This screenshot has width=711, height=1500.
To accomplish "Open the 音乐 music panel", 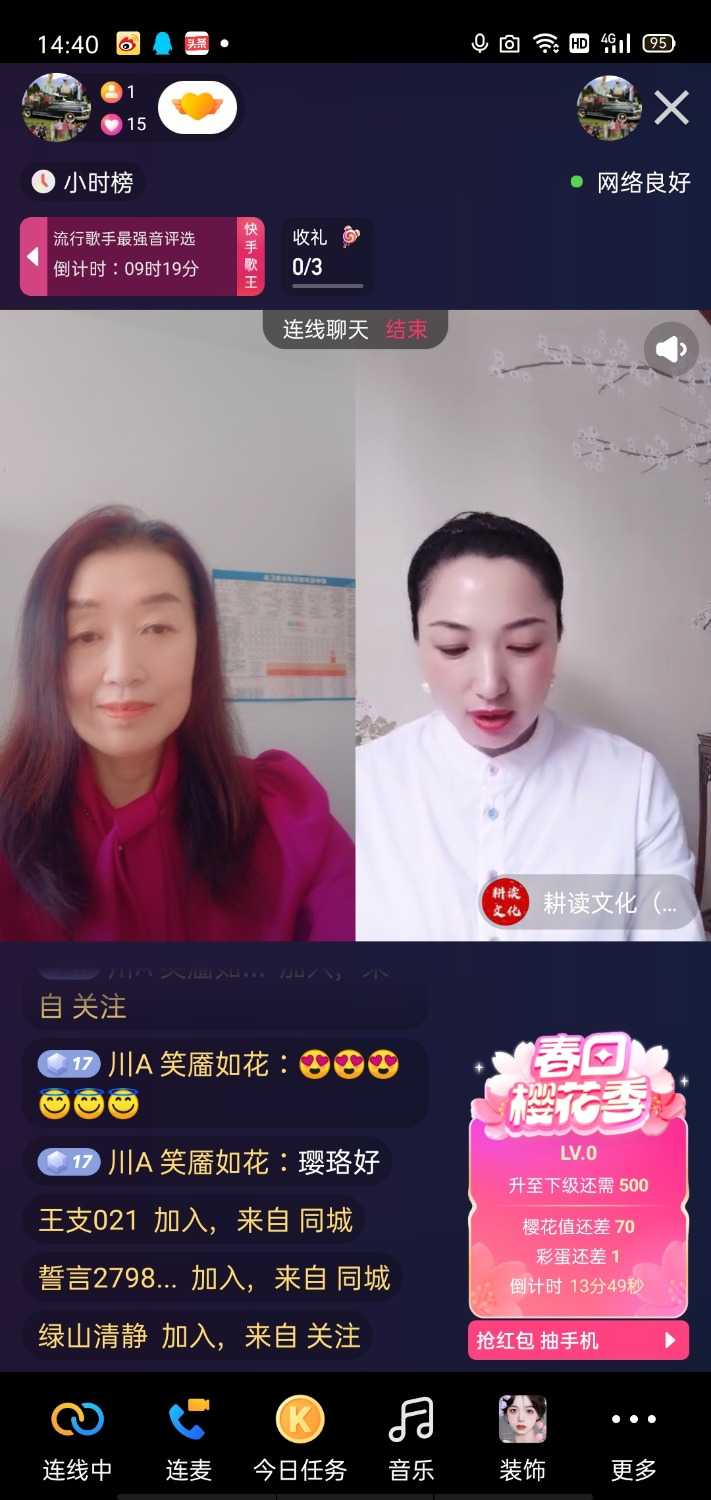I will point(411,1438).
